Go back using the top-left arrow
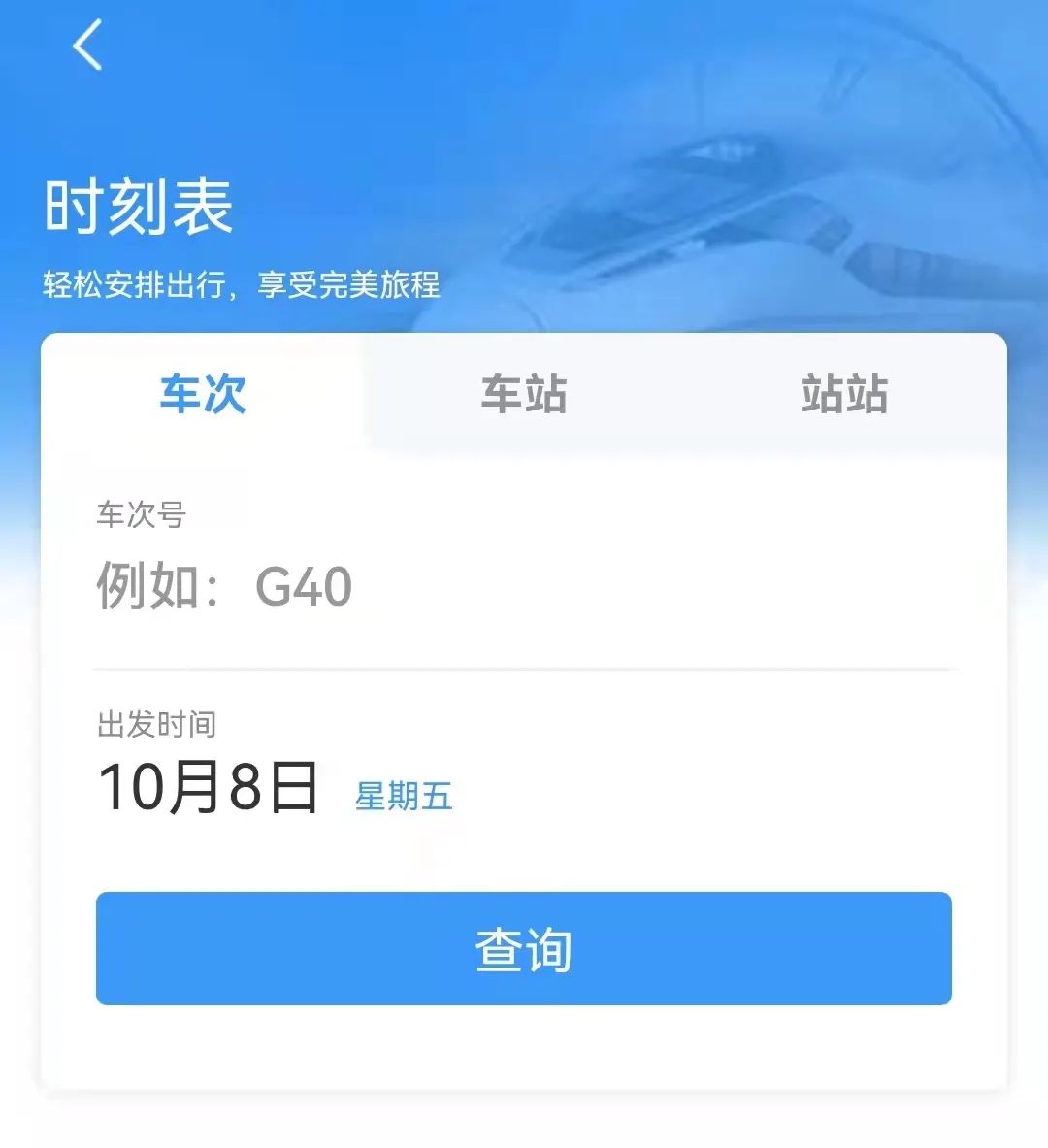Image resolution: width=1048 pixels, height=1148 pixels. (x=87, y=46)
